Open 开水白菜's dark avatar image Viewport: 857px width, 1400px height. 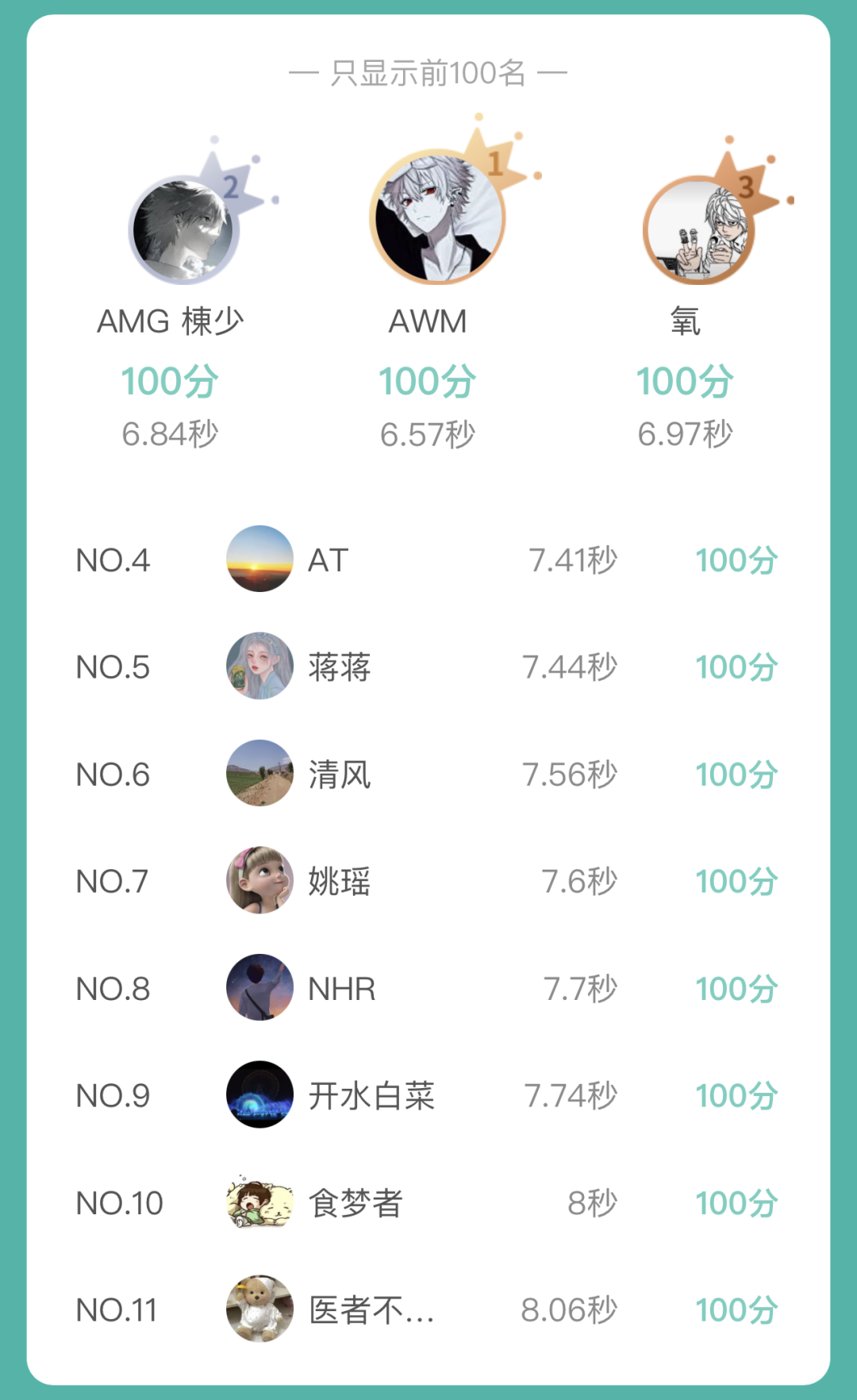tap(259, 1095)
